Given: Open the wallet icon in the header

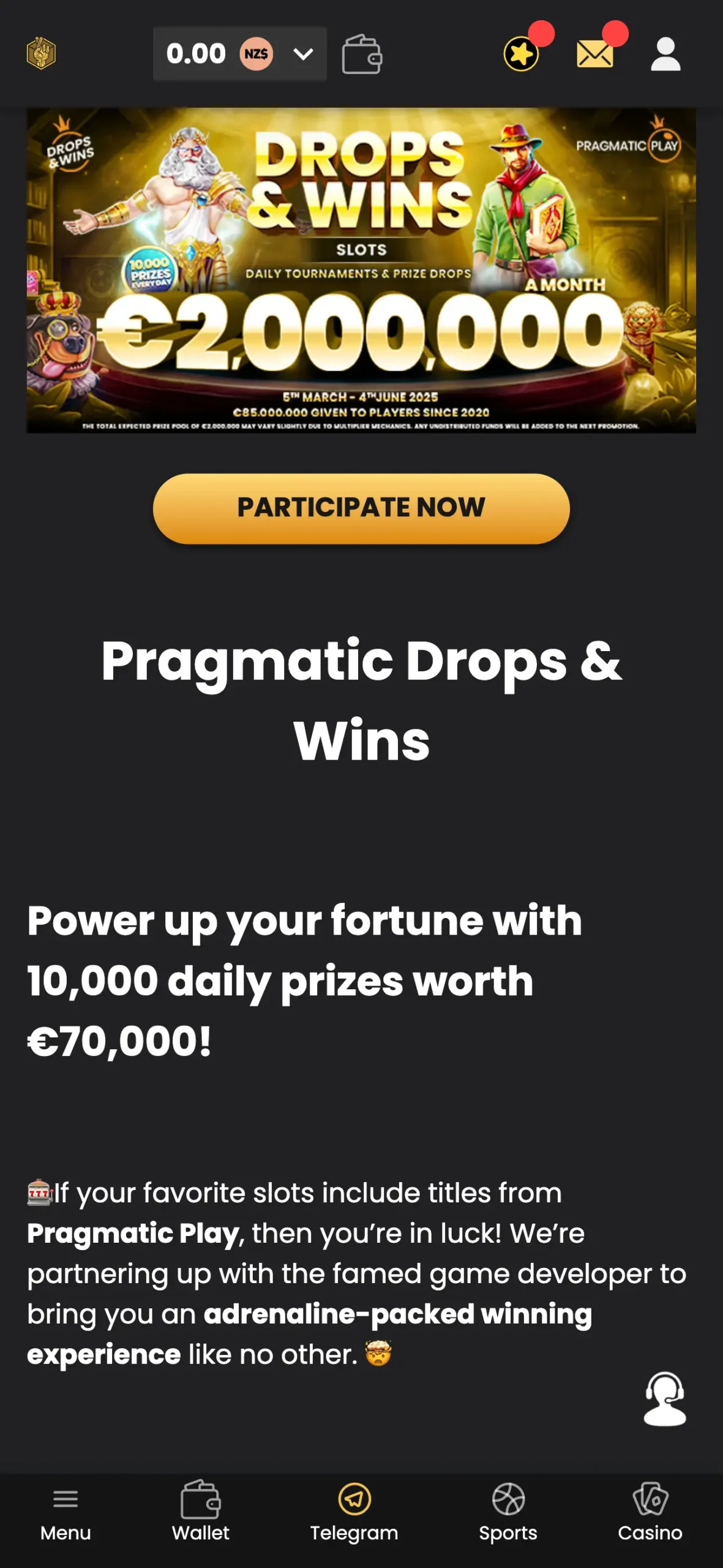Looking at the screenshot, I should (x=362, y=54).
